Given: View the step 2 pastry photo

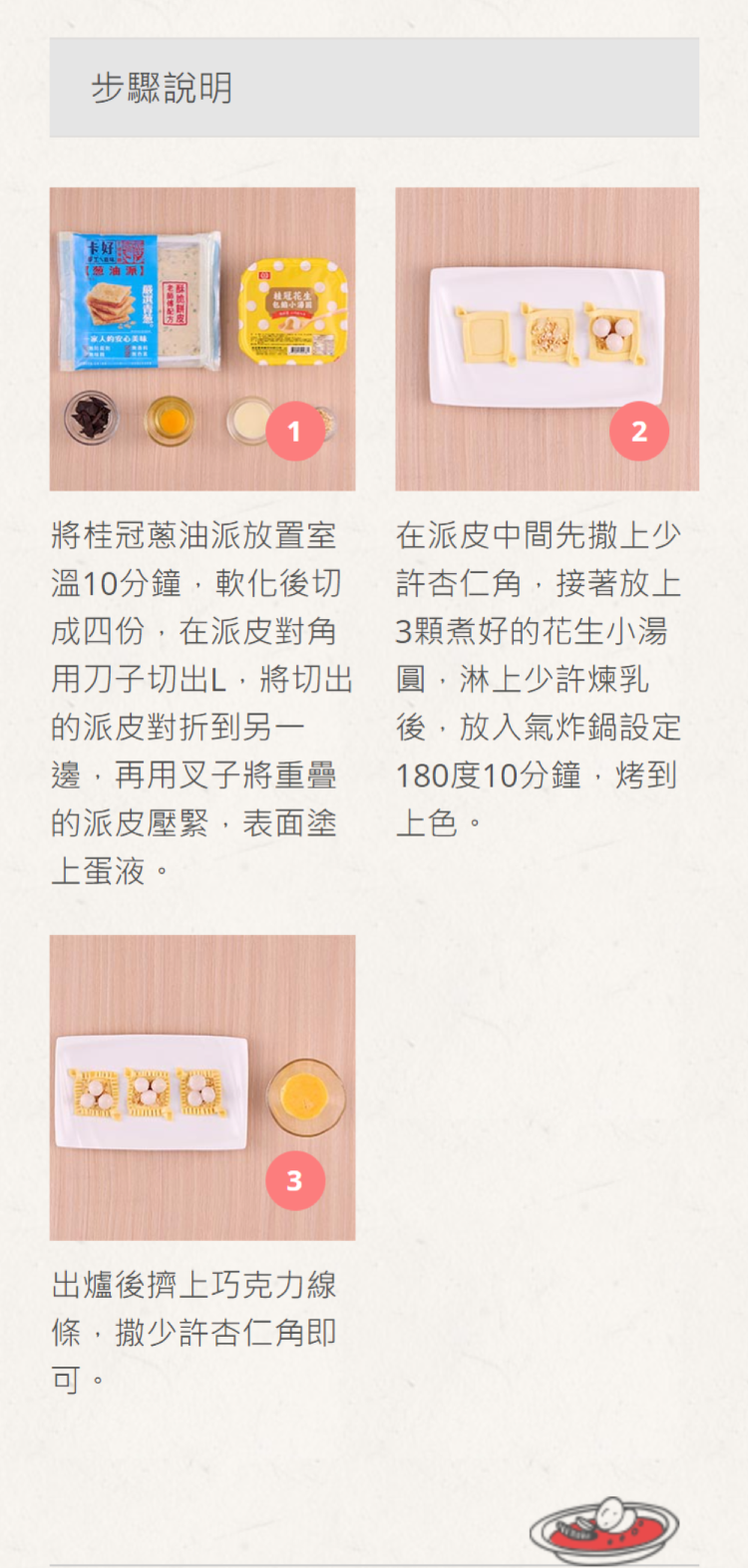Looking at the screenshot, I should click(x=547, y=339).
